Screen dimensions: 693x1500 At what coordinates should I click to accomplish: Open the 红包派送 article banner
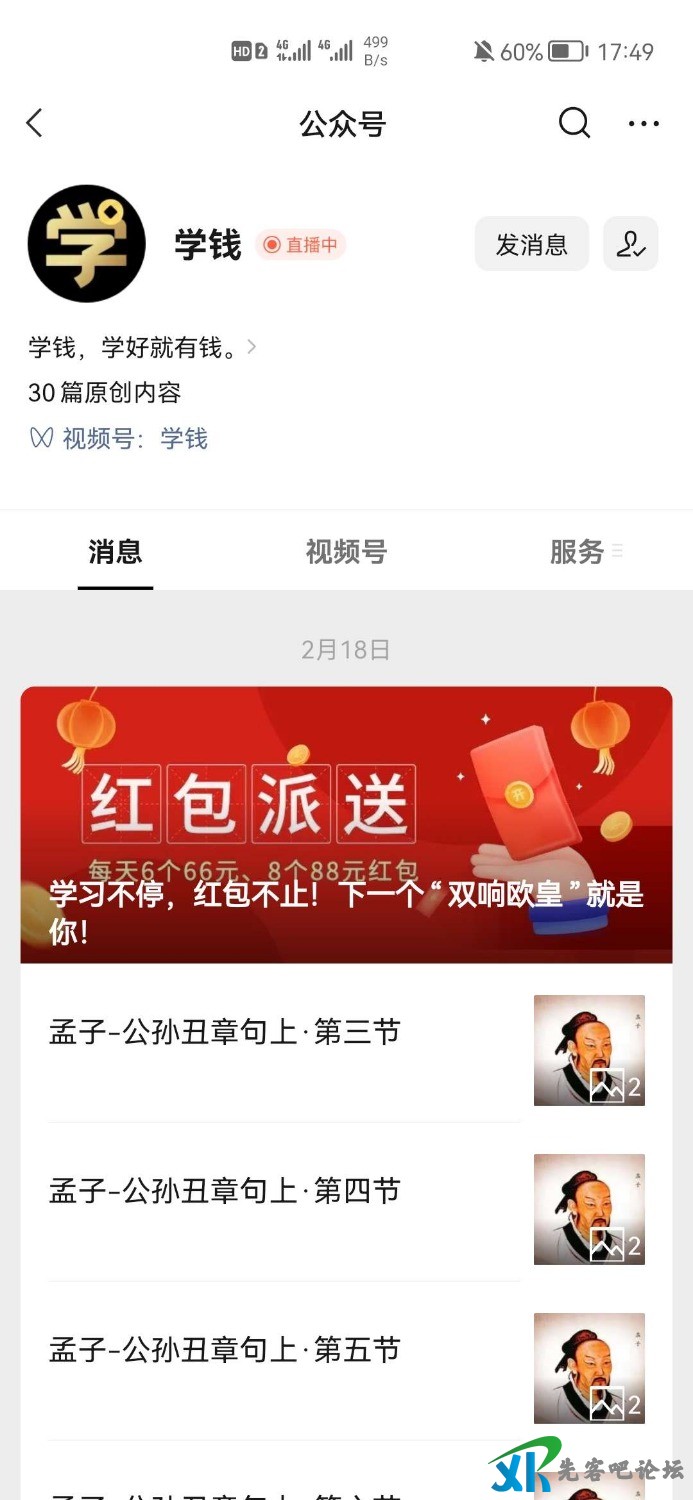[x=346, y=825]
